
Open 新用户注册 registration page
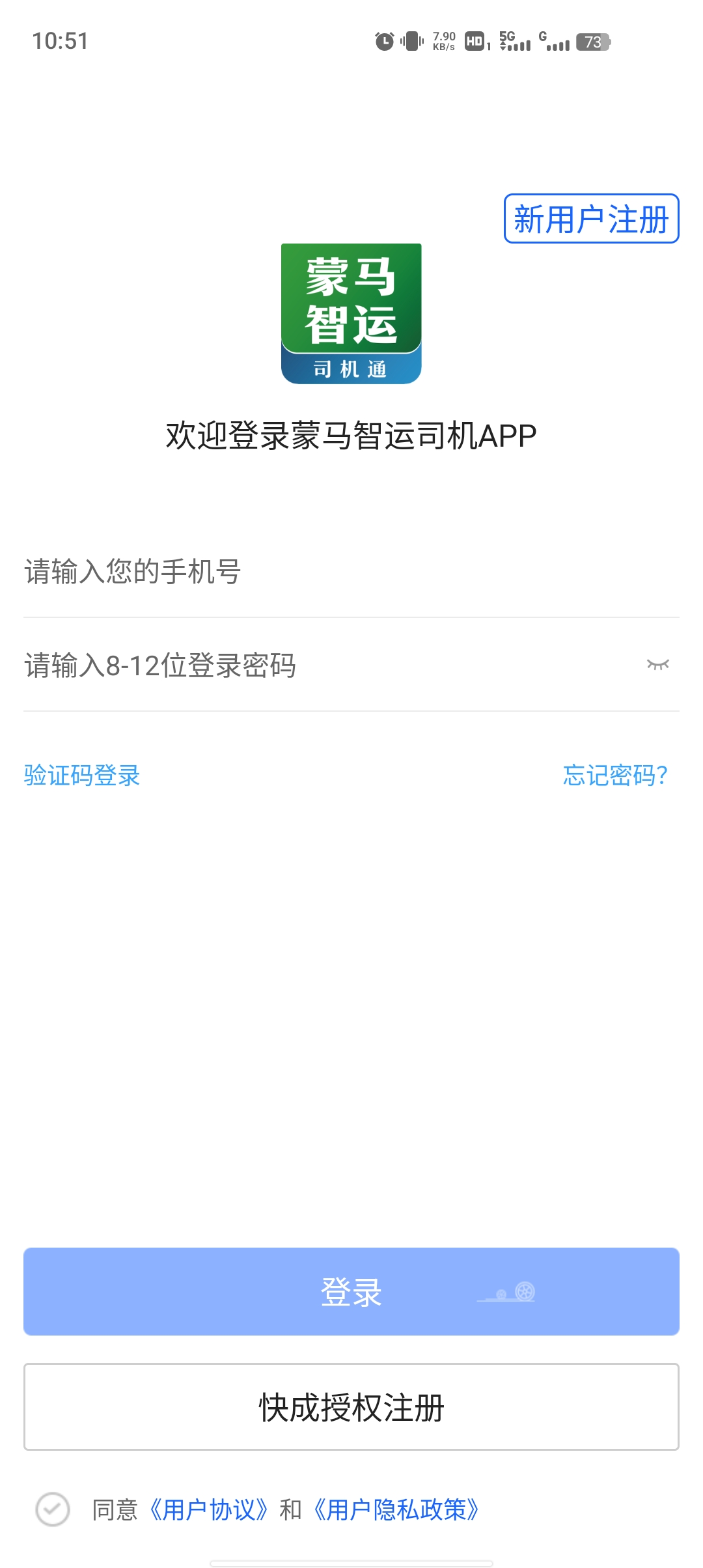coord(590,218)
